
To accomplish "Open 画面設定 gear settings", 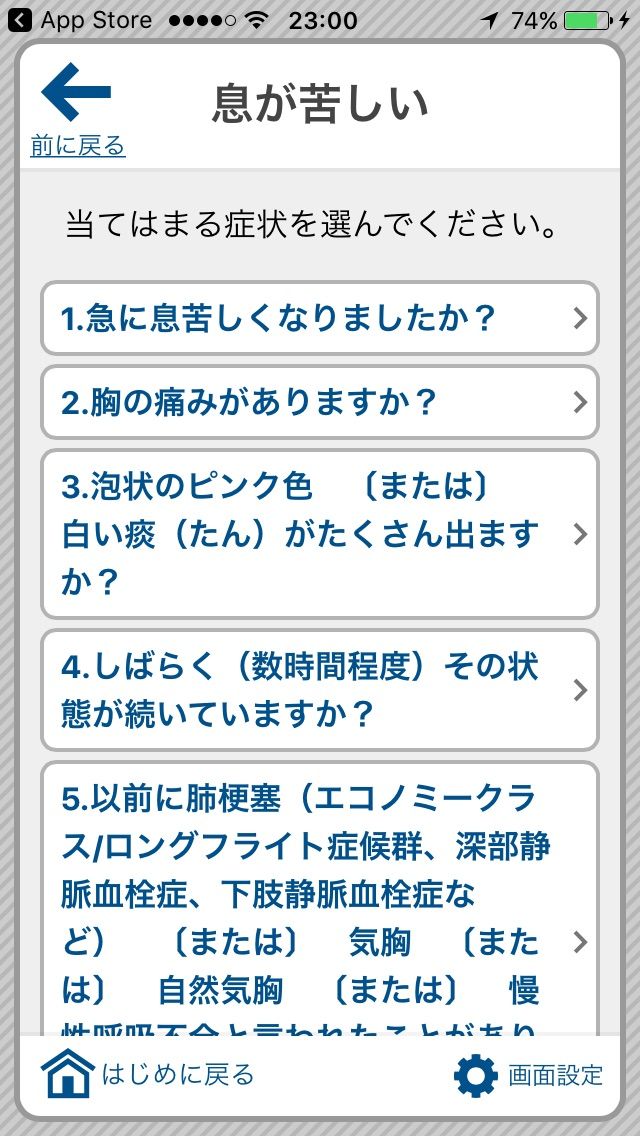I will [x=528, y=1075].
